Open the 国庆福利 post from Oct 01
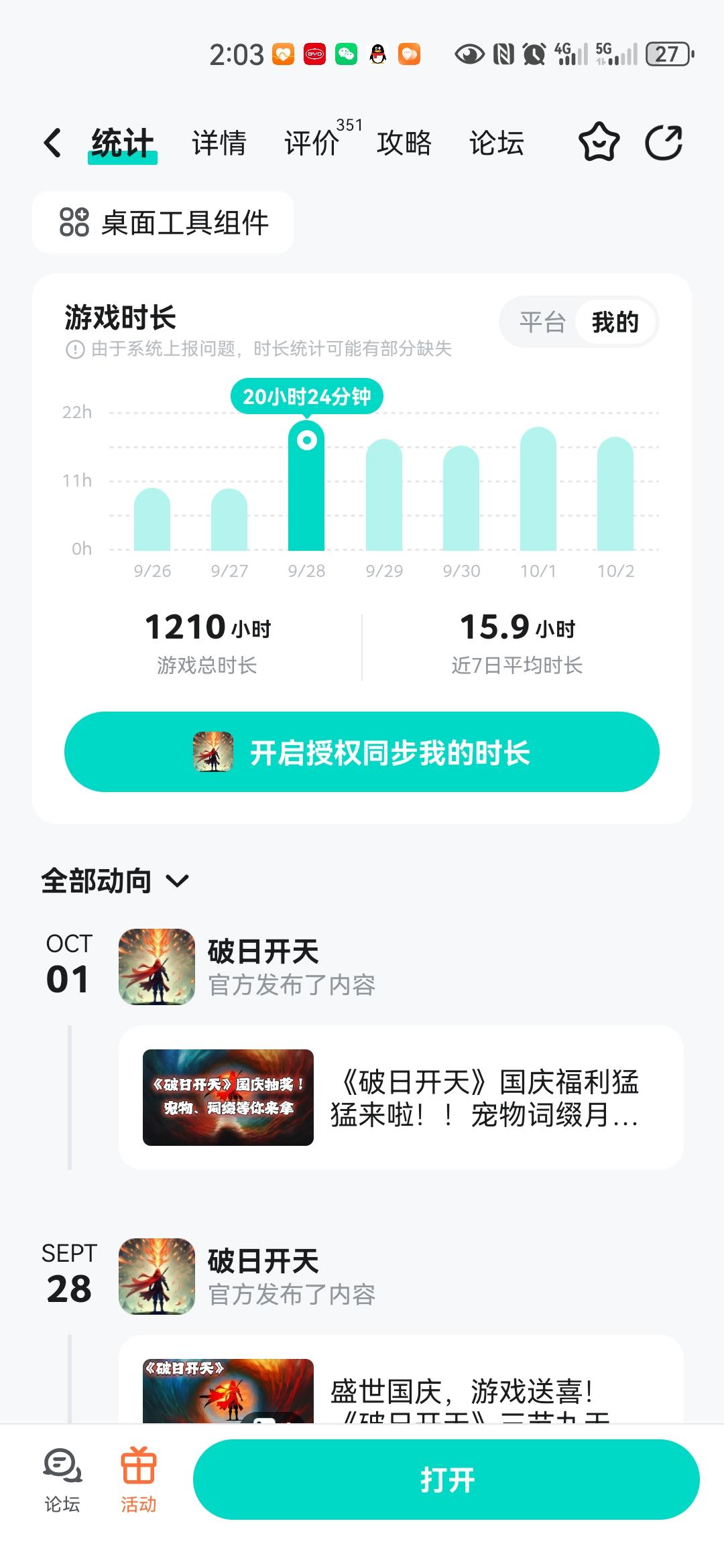Viewport: 724px width, 1568px height. (401, 1098)
